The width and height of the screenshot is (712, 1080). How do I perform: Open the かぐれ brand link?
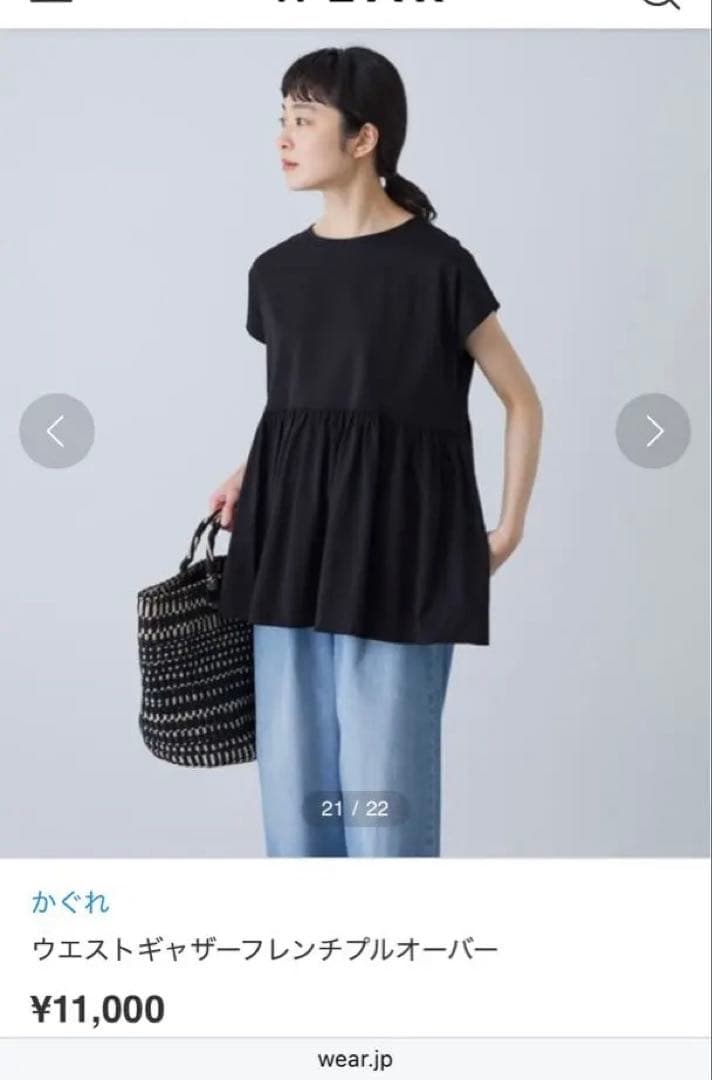pyautogui.click(x=70, y=902)
